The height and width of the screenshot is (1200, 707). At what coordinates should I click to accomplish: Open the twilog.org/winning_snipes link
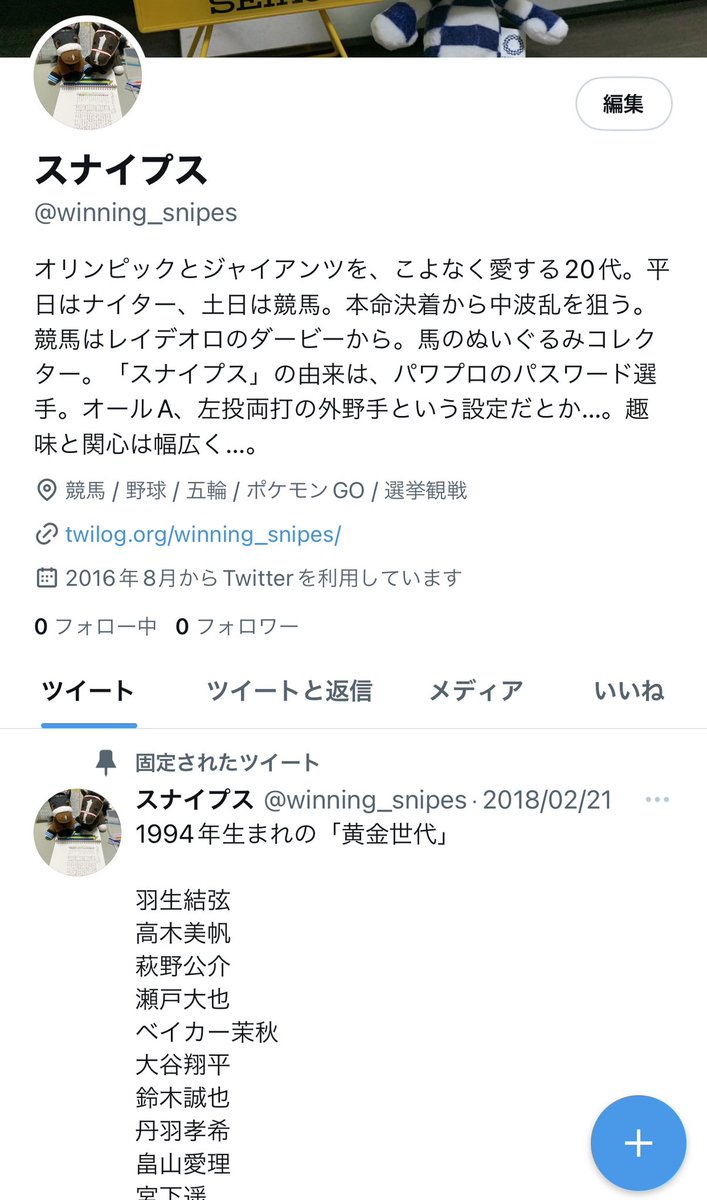point(203,534)
